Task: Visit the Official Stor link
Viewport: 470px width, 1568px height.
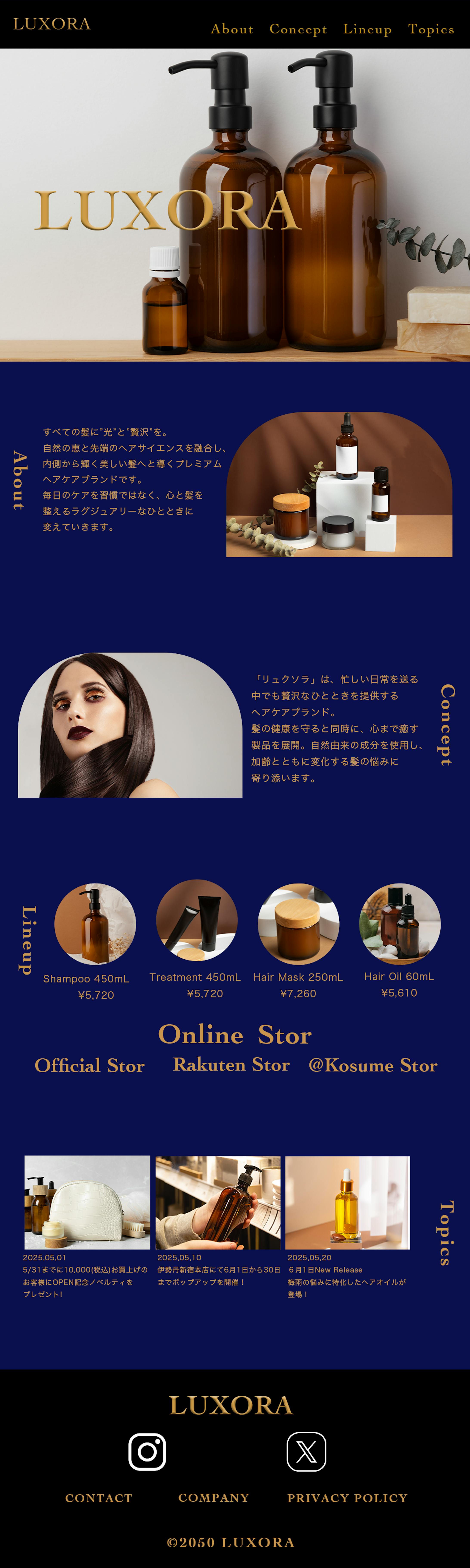Action: (x=89, y=1065)
